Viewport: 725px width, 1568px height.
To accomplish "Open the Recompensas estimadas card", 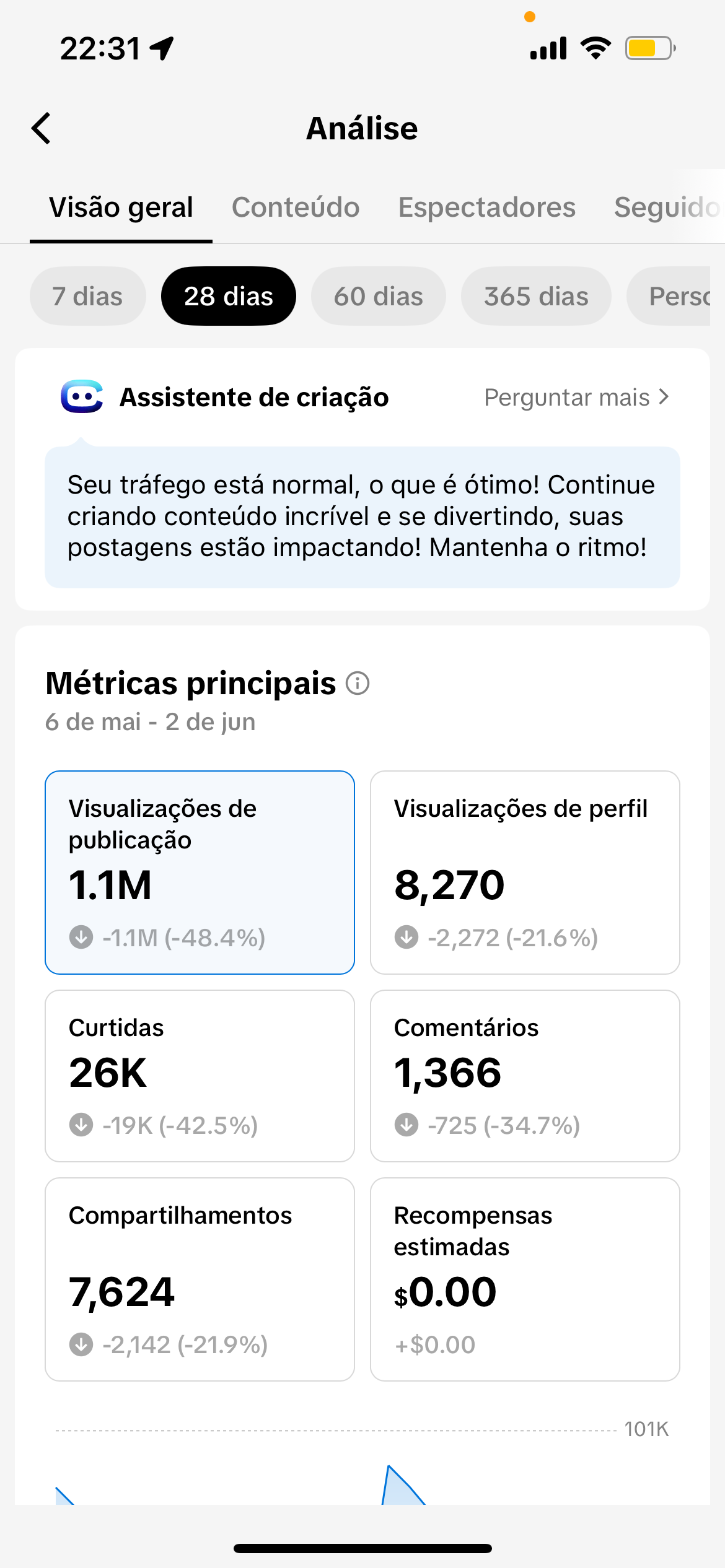I will coord(525,1279).
